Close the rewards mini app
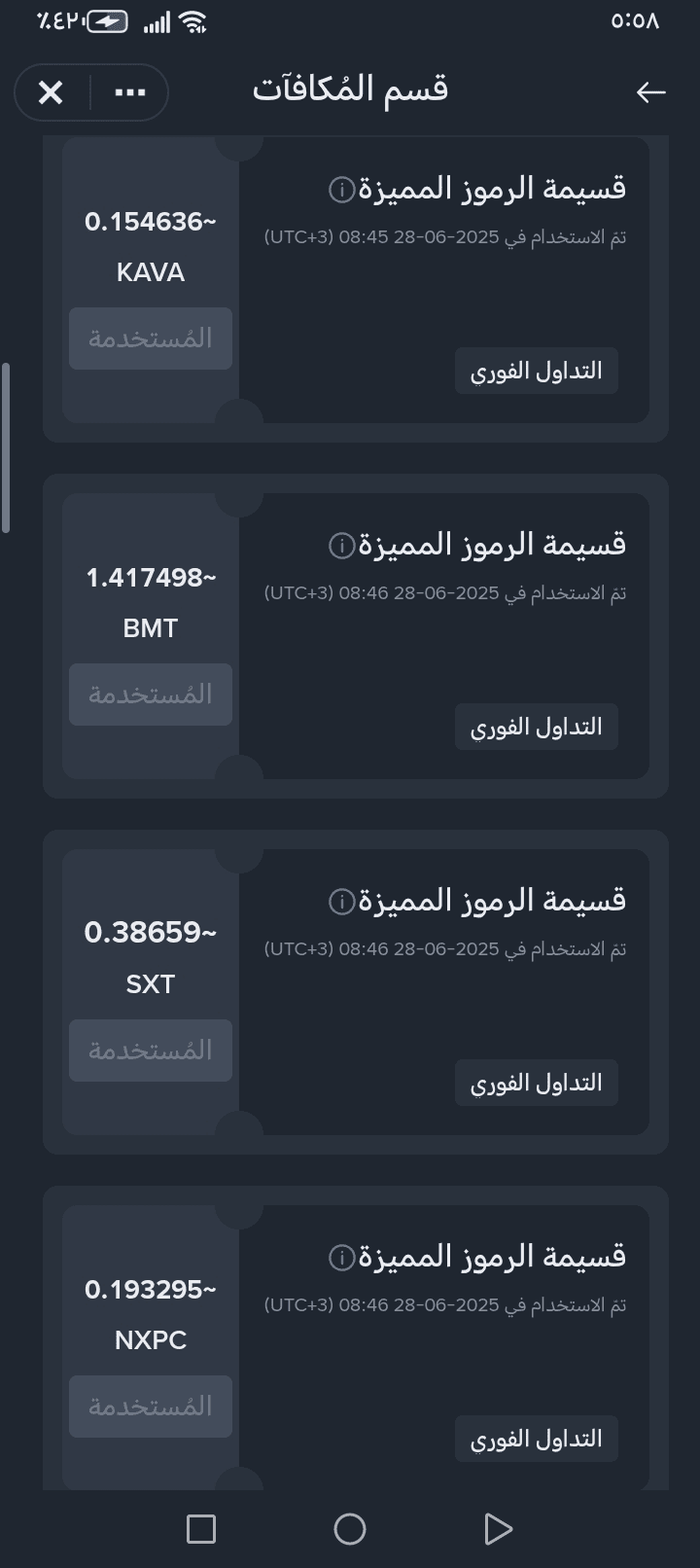The height and width of the screenshot is (1568, 700). [x=51, y=92]
